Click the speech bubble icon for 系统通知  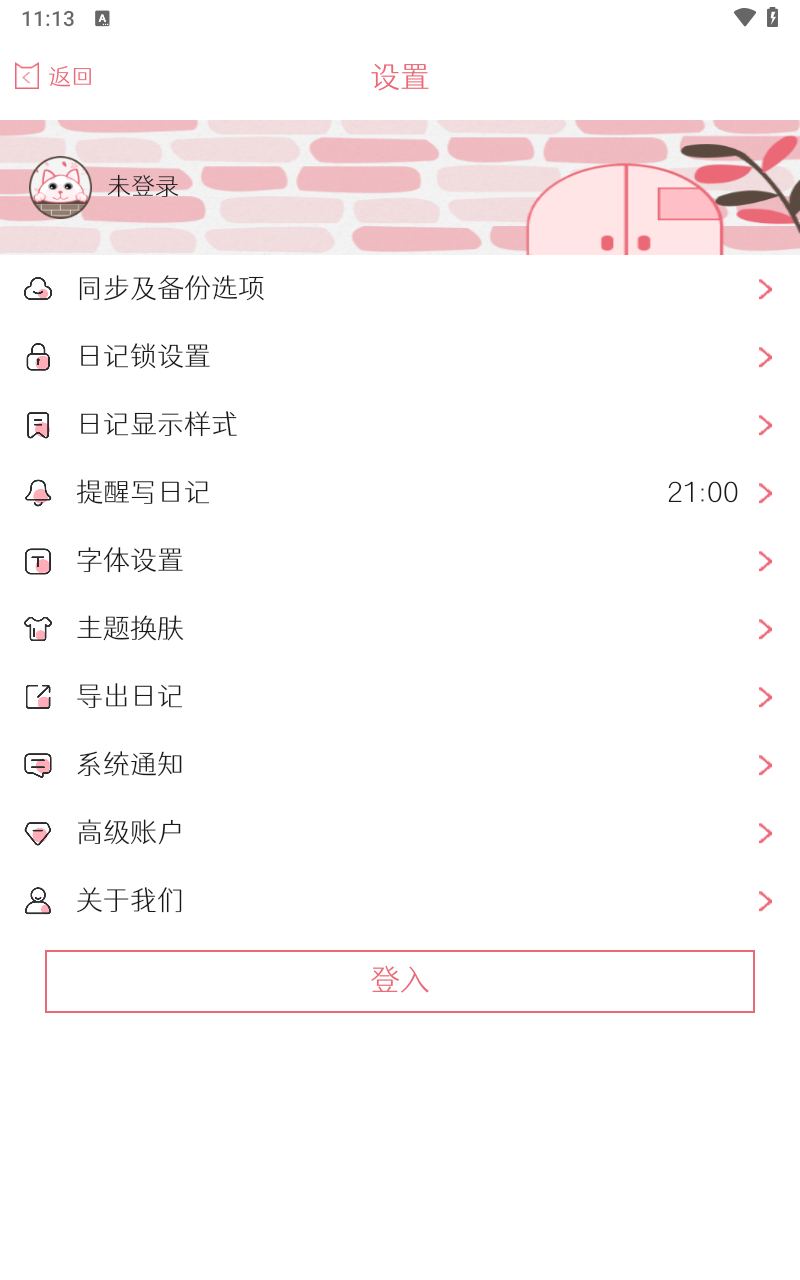pyautogui.click(x=38, y=765)
